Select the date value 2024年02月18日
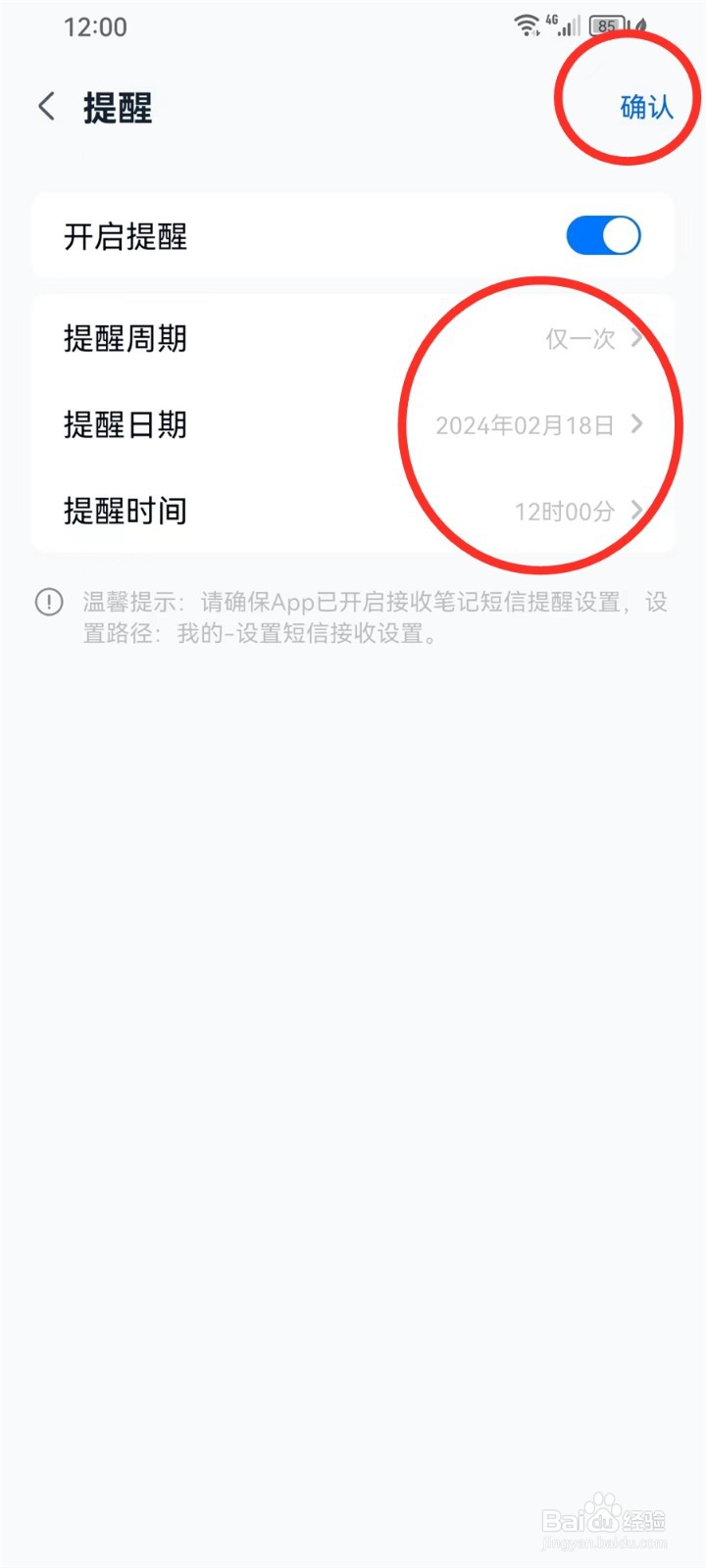This screenshot has width=706, height=1568. point(526,425)
